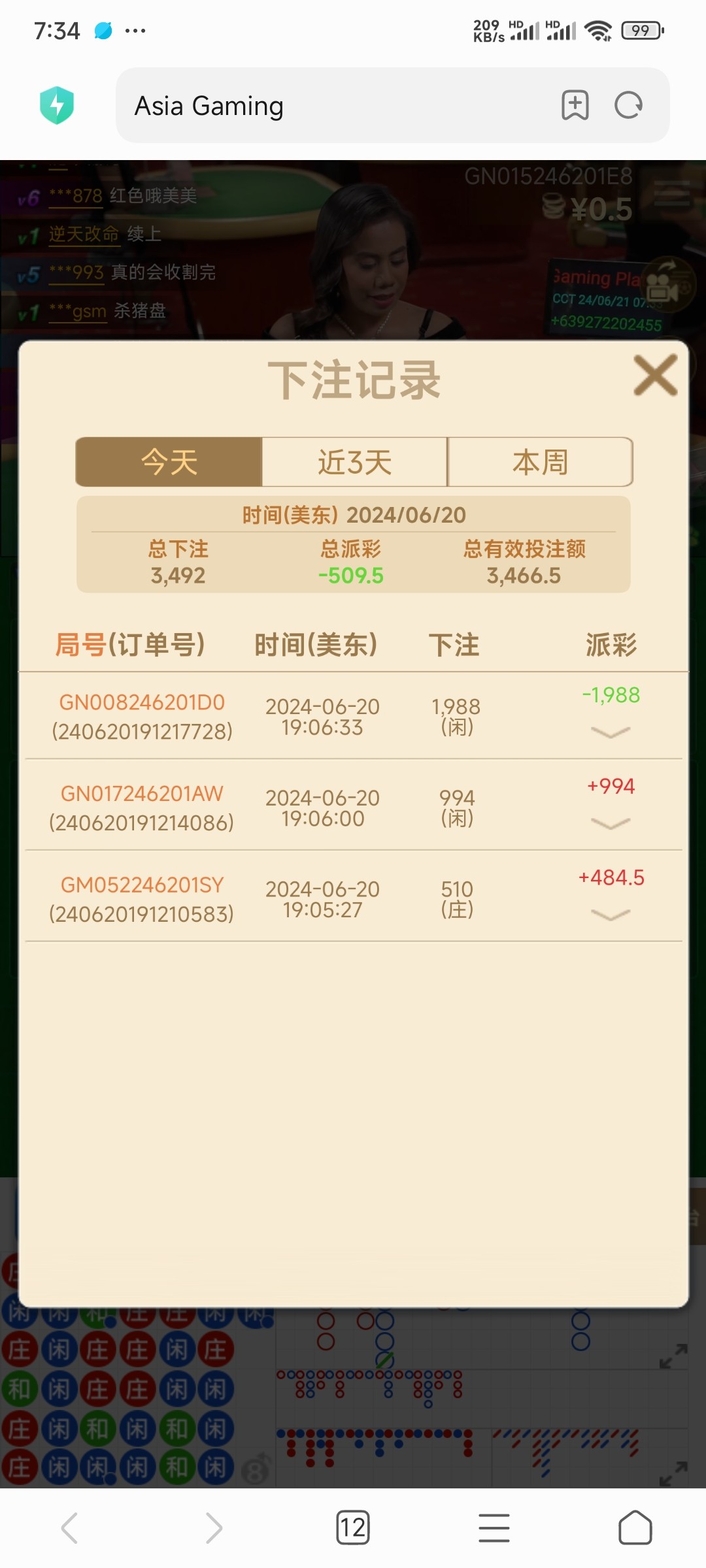706x1568 pixels.
Task: Expand details for bet GN008246201D0
Action: (x=610, y=732)
